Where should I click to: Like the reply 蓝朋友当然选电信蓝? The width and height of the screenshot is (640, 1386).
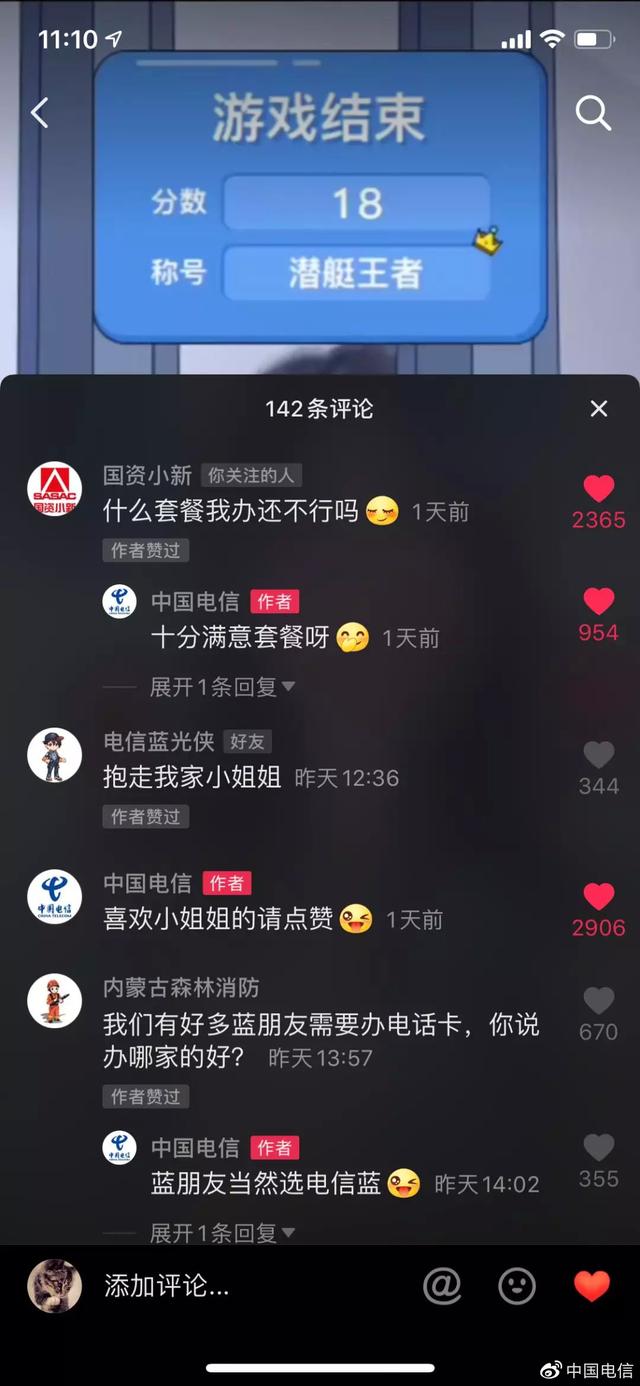tap(599, 1148)
